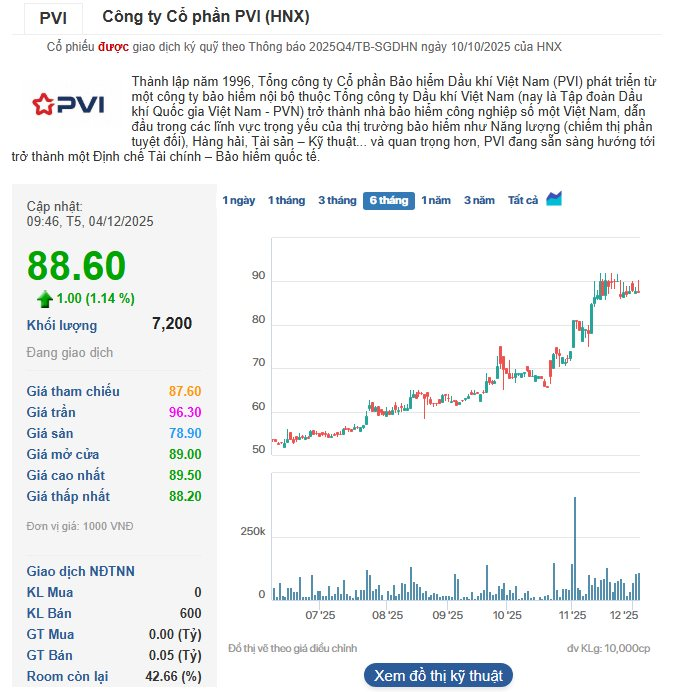The width and height of the screenshot is (673, 692).
Task: Select the 1 ngày chart range
Action: [238, 200]
